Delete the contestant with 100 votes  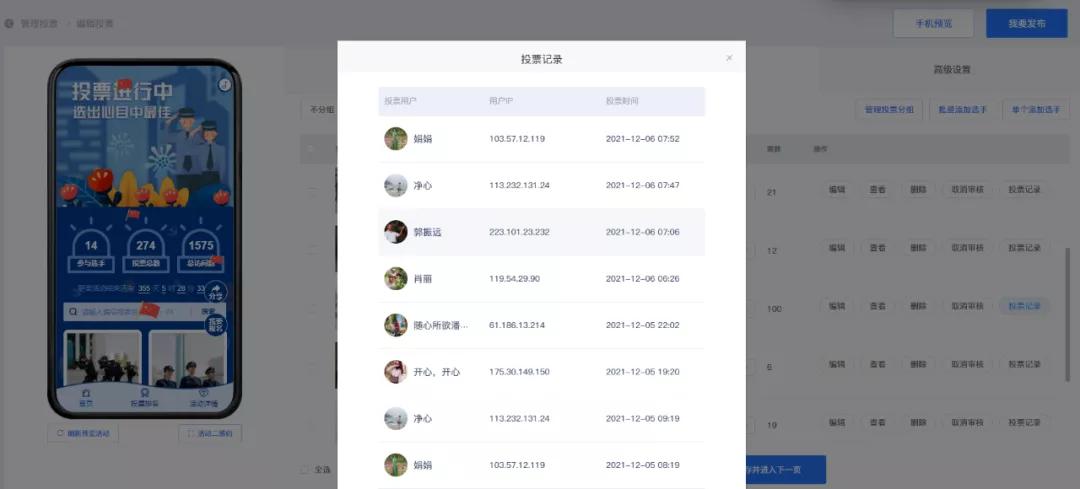pyautogui.click(x=918, y=306)
